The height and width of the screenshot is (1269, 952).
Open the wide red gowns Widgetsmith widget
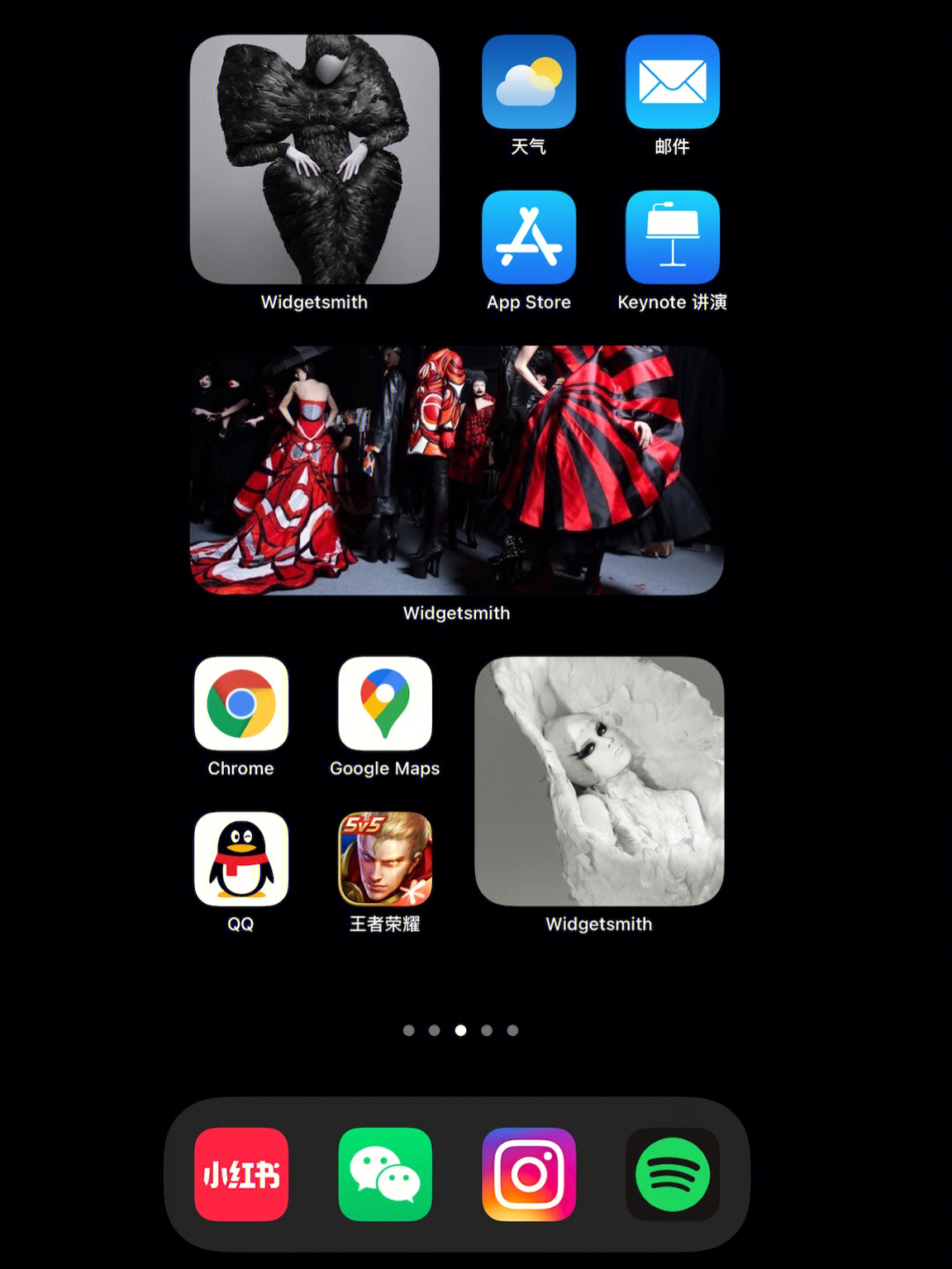[x=457, y=470]
